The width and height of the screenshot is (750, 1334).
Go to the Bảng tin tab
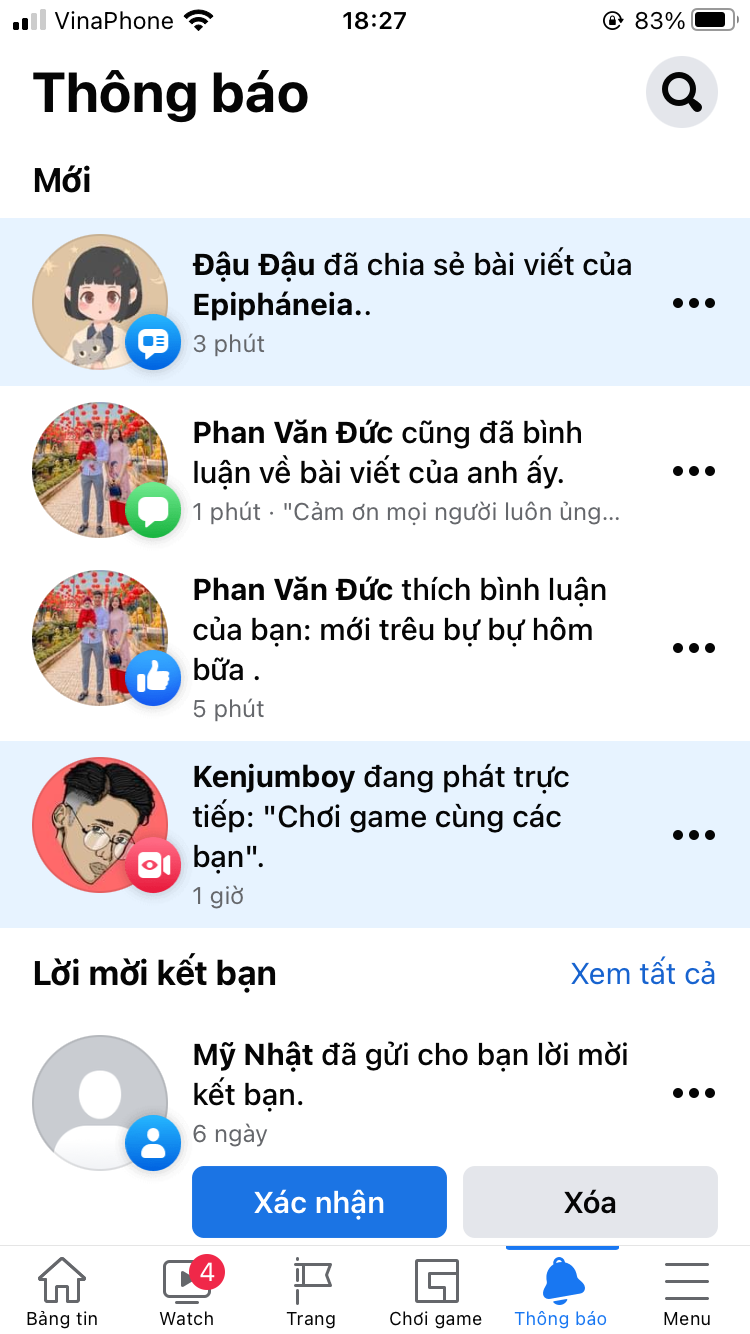coord(62,1292)
